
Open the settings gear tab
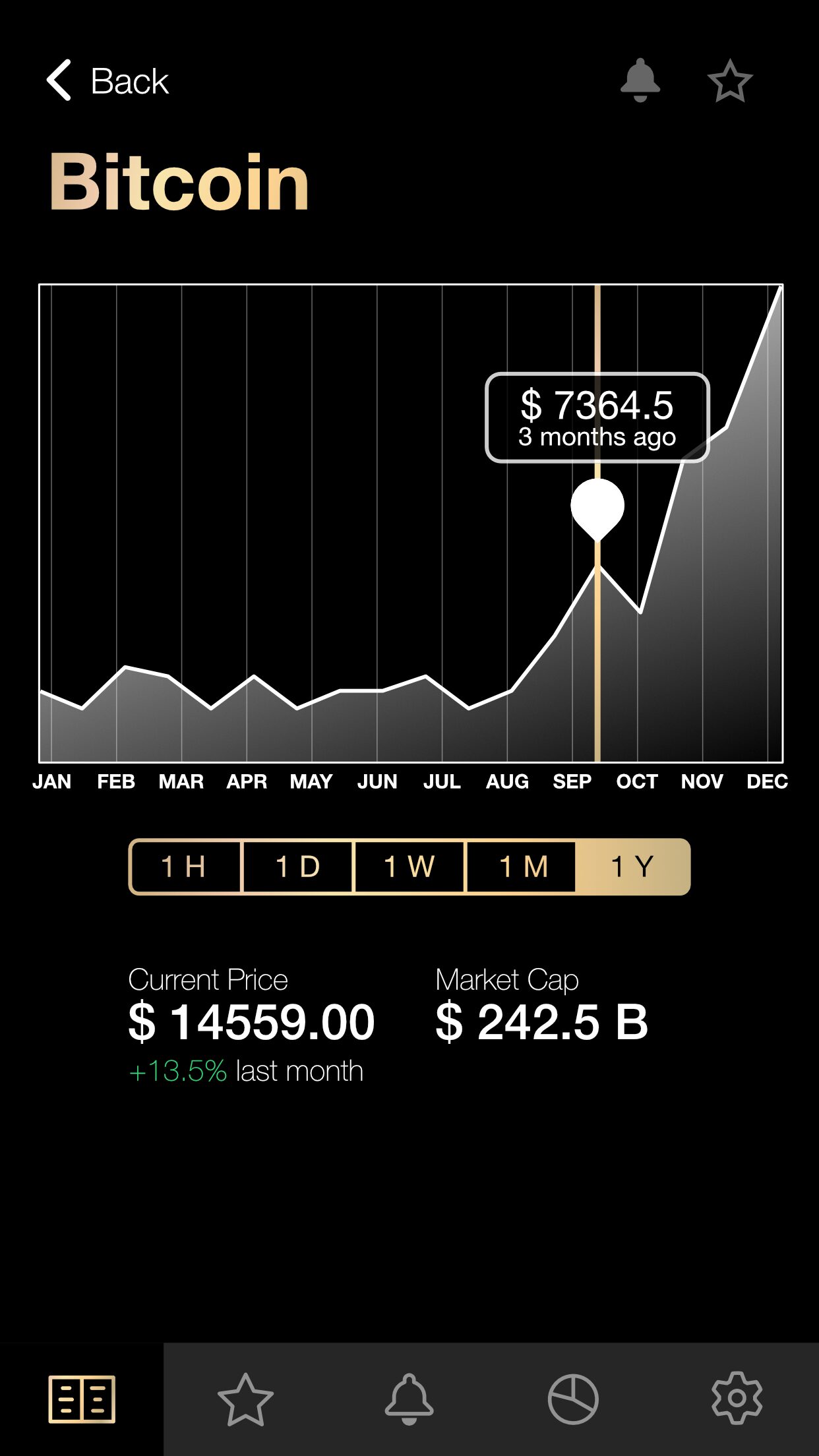pos(737,1399)
